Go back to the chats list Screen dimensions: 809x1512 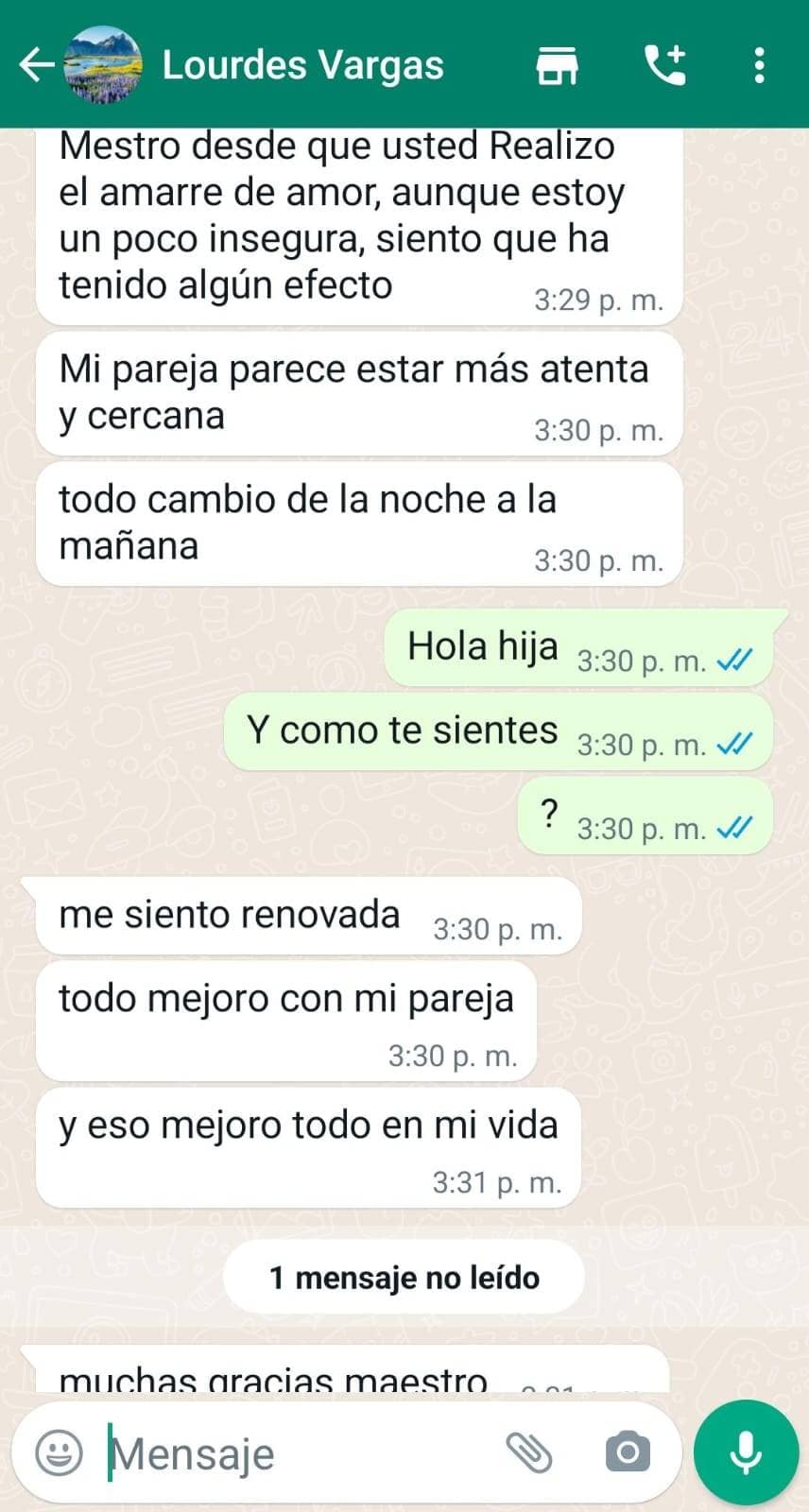(36, 65)
